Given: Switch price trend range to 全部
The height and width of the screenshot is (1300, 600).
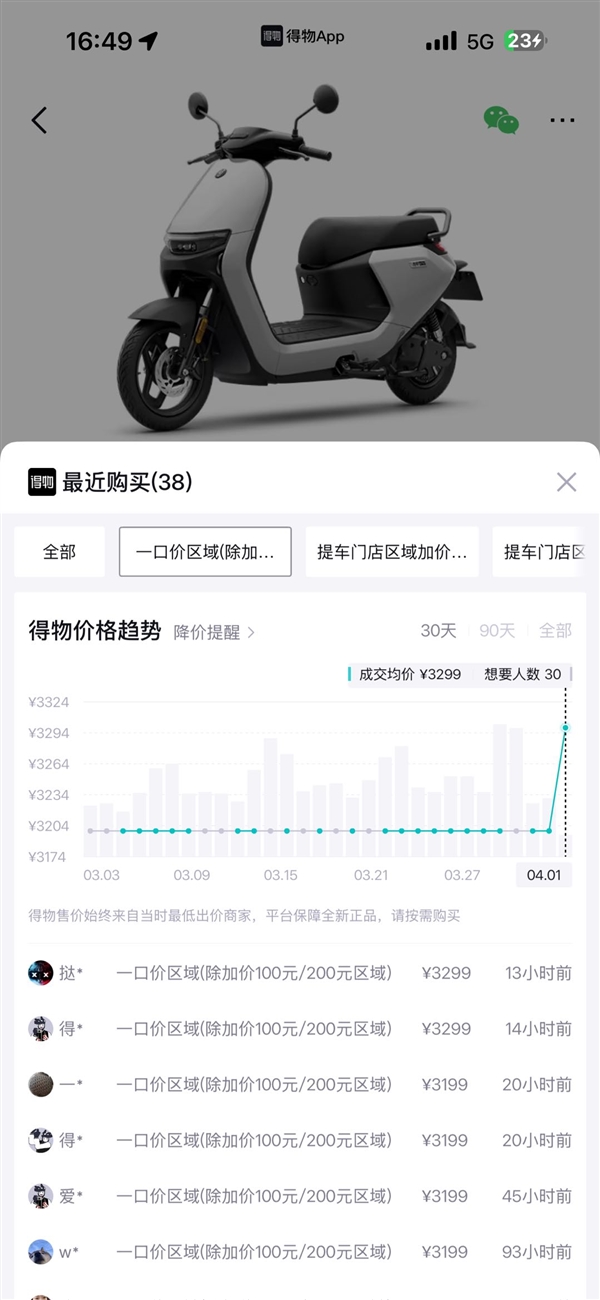Looking at the screenshot, I should coord(555,631).
